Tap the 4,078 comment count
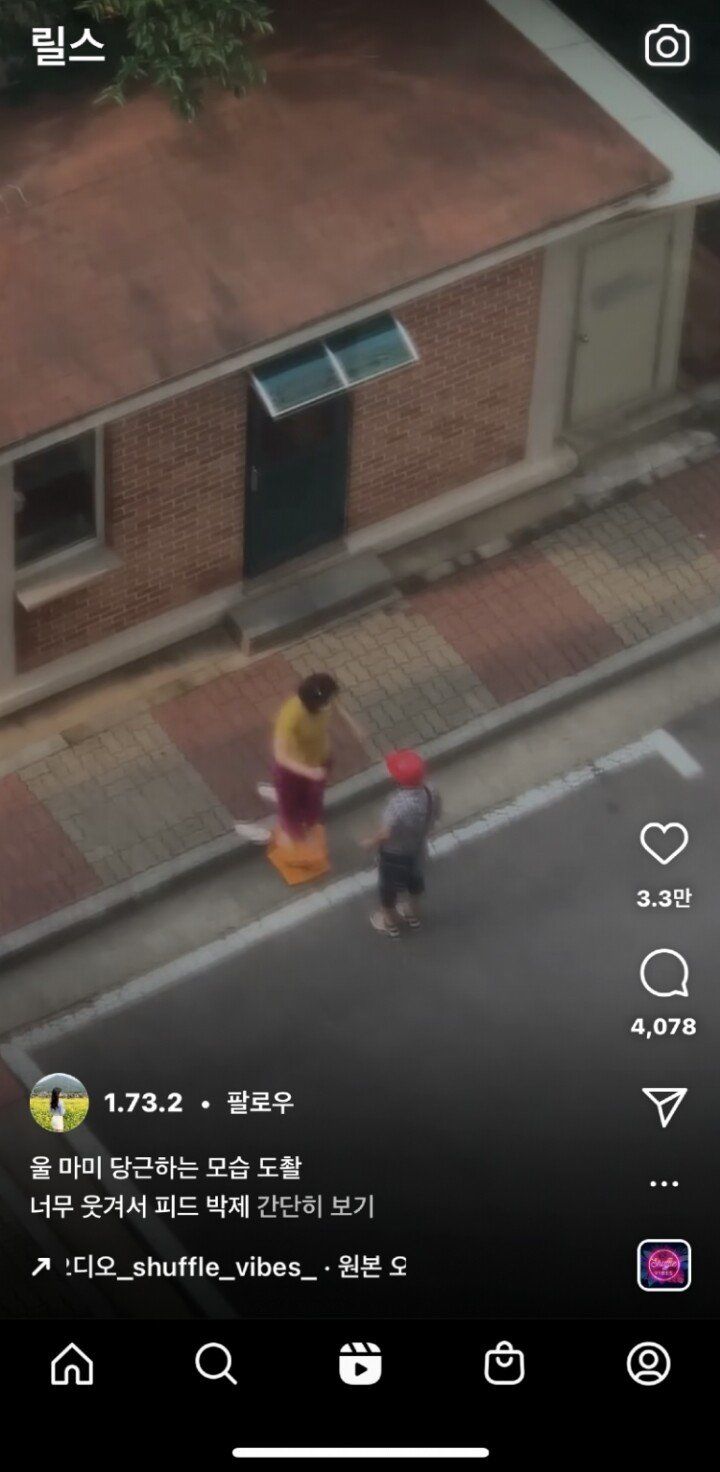The height and width of the screenshot is (1472, 720). 665,1023
